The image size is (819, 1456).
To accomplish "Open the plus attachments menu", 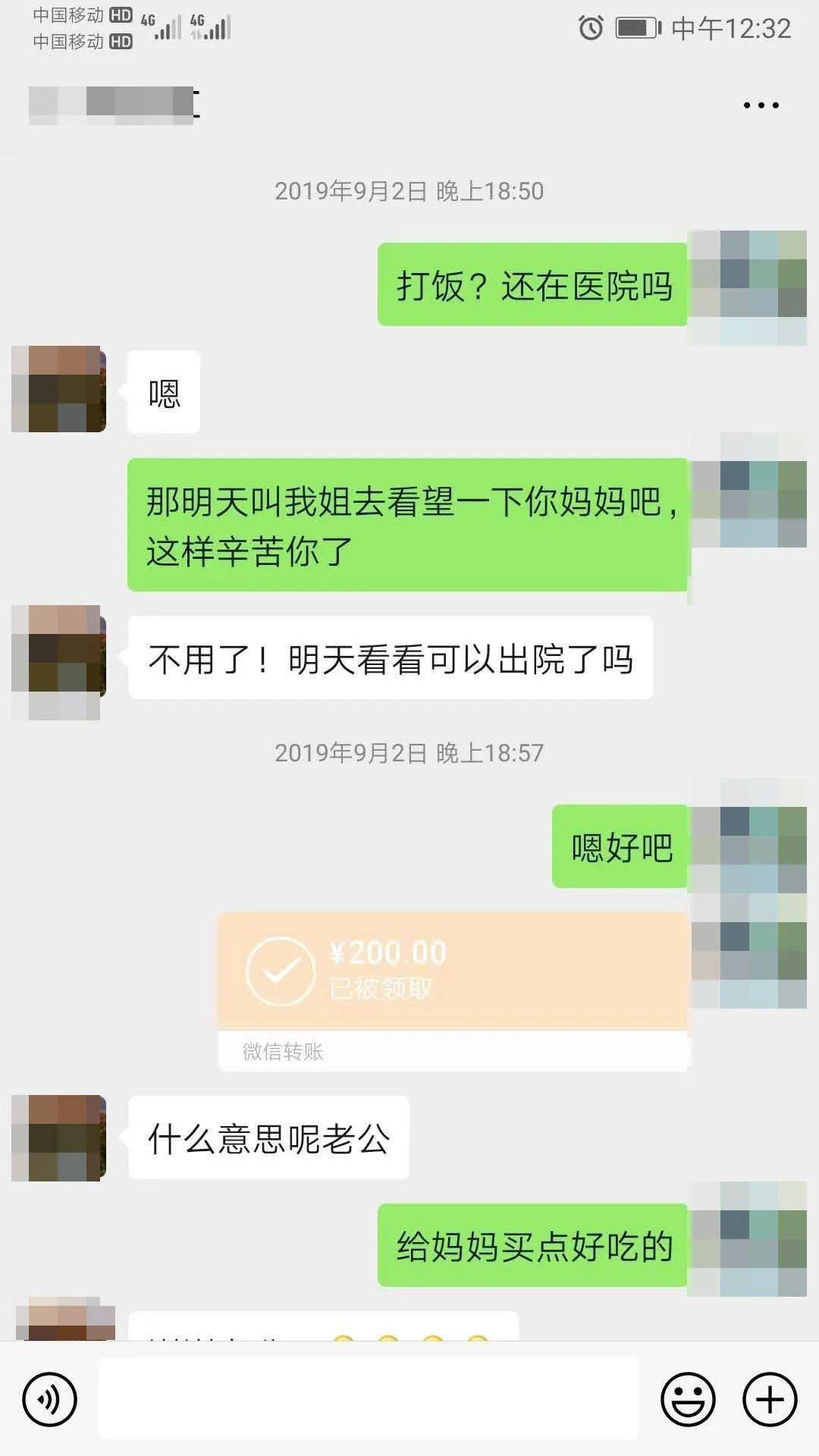I will (x=769, y=1398).
